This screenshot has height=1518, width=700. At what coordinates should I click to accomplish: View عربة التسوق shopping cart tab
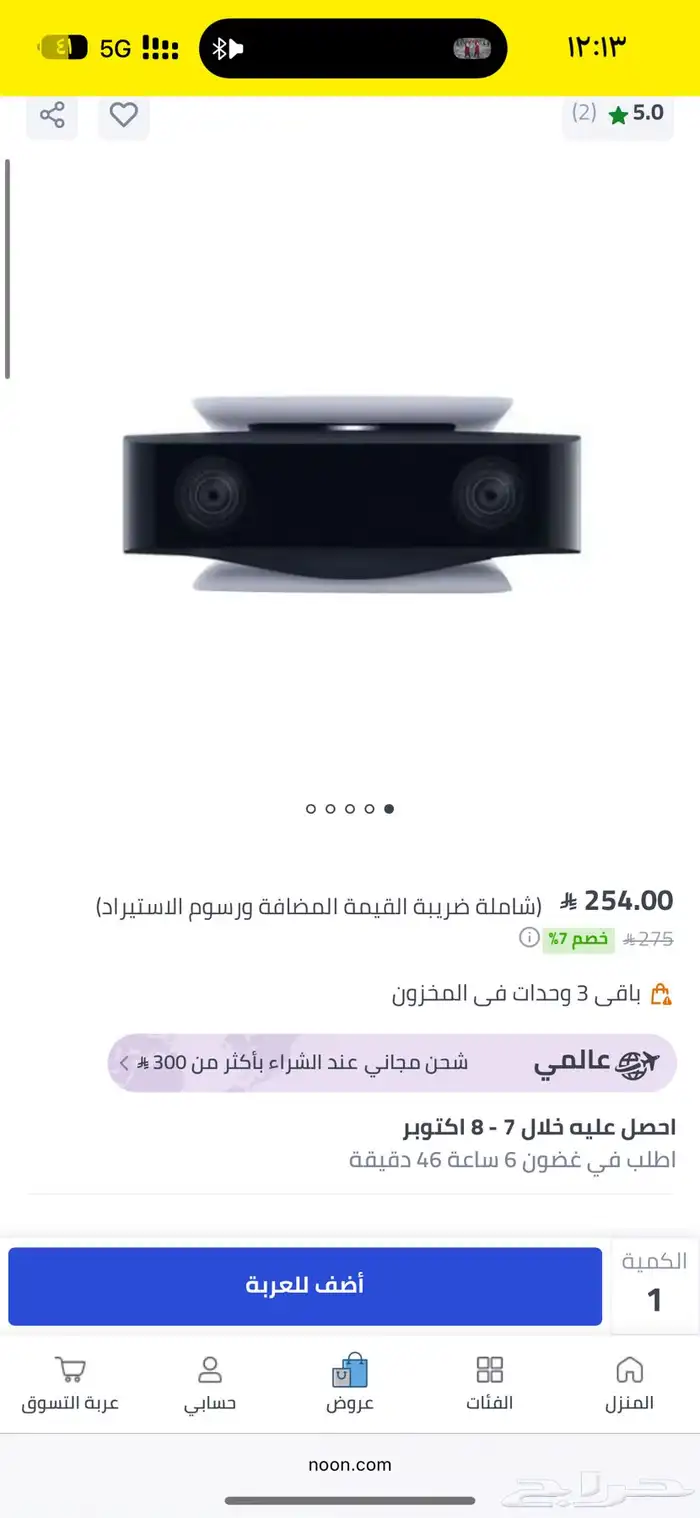[x=70, y=1383]
